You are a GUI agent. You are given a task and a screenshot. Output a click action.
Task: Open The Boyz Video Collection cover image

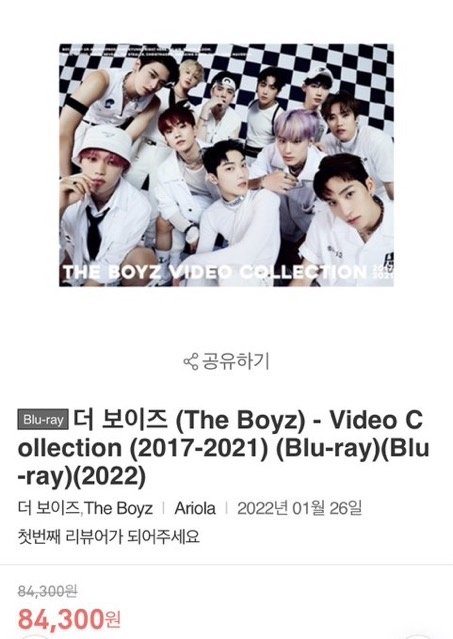pyautogui.click(x=226, y=165)
